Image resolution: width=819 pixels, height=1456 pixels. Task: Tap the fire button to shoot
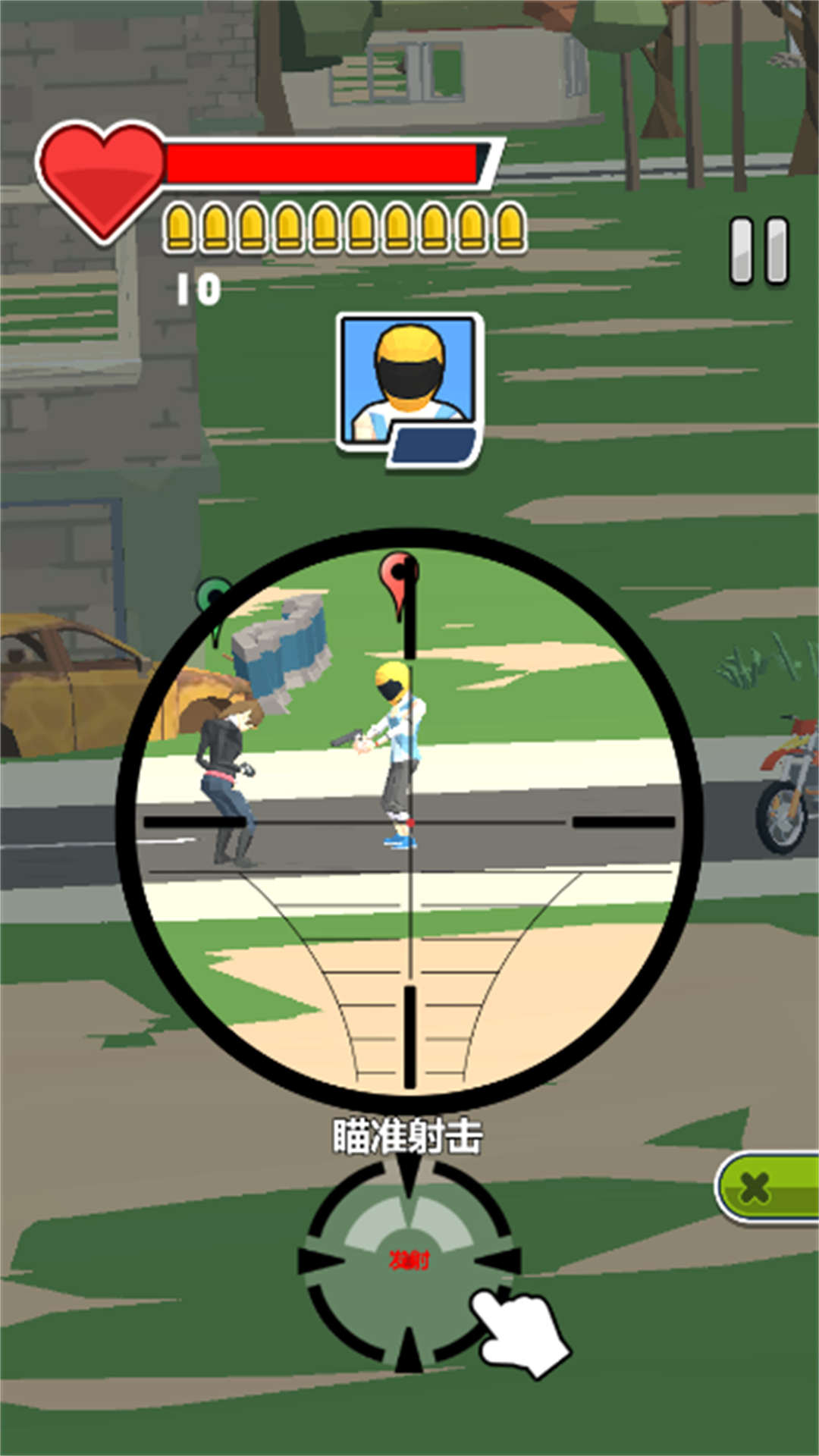click(409, 1260)
